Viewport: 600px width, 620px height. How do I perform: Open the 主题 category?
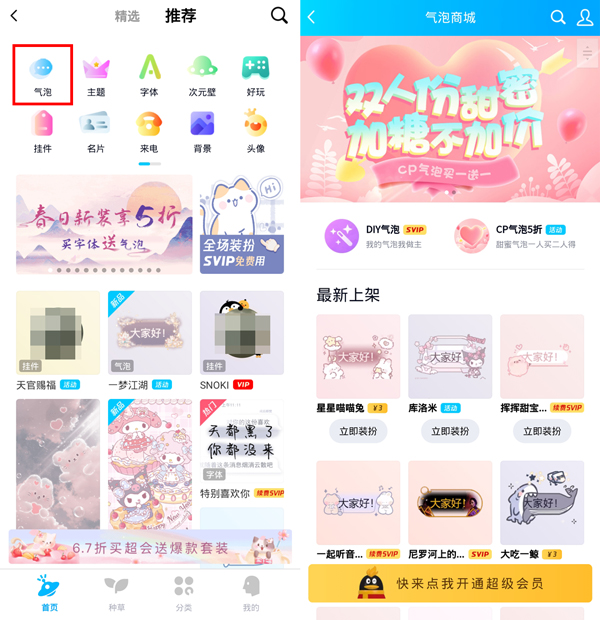(x=96, y=74)
